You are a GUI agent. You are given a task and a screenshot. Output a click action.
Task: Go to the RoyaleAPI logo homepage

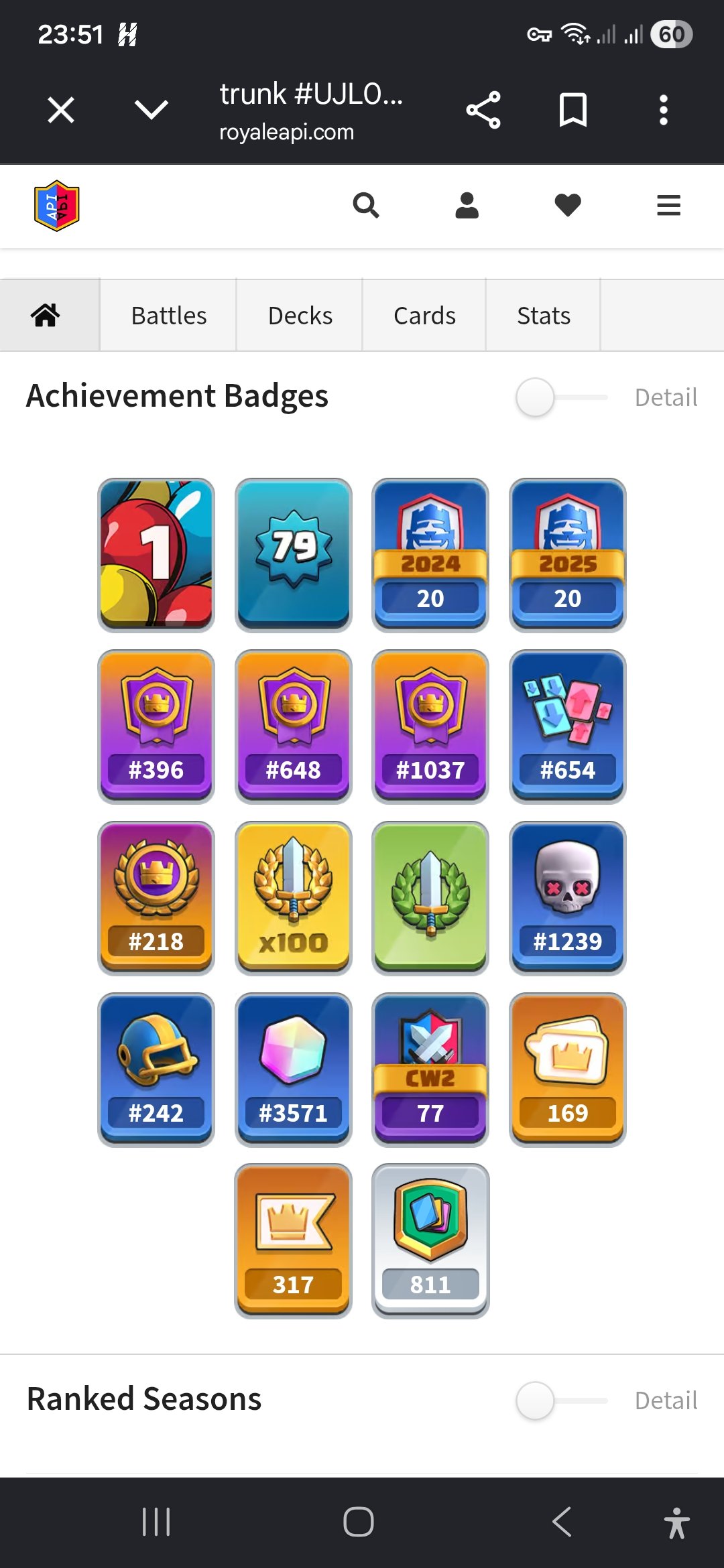57,206
